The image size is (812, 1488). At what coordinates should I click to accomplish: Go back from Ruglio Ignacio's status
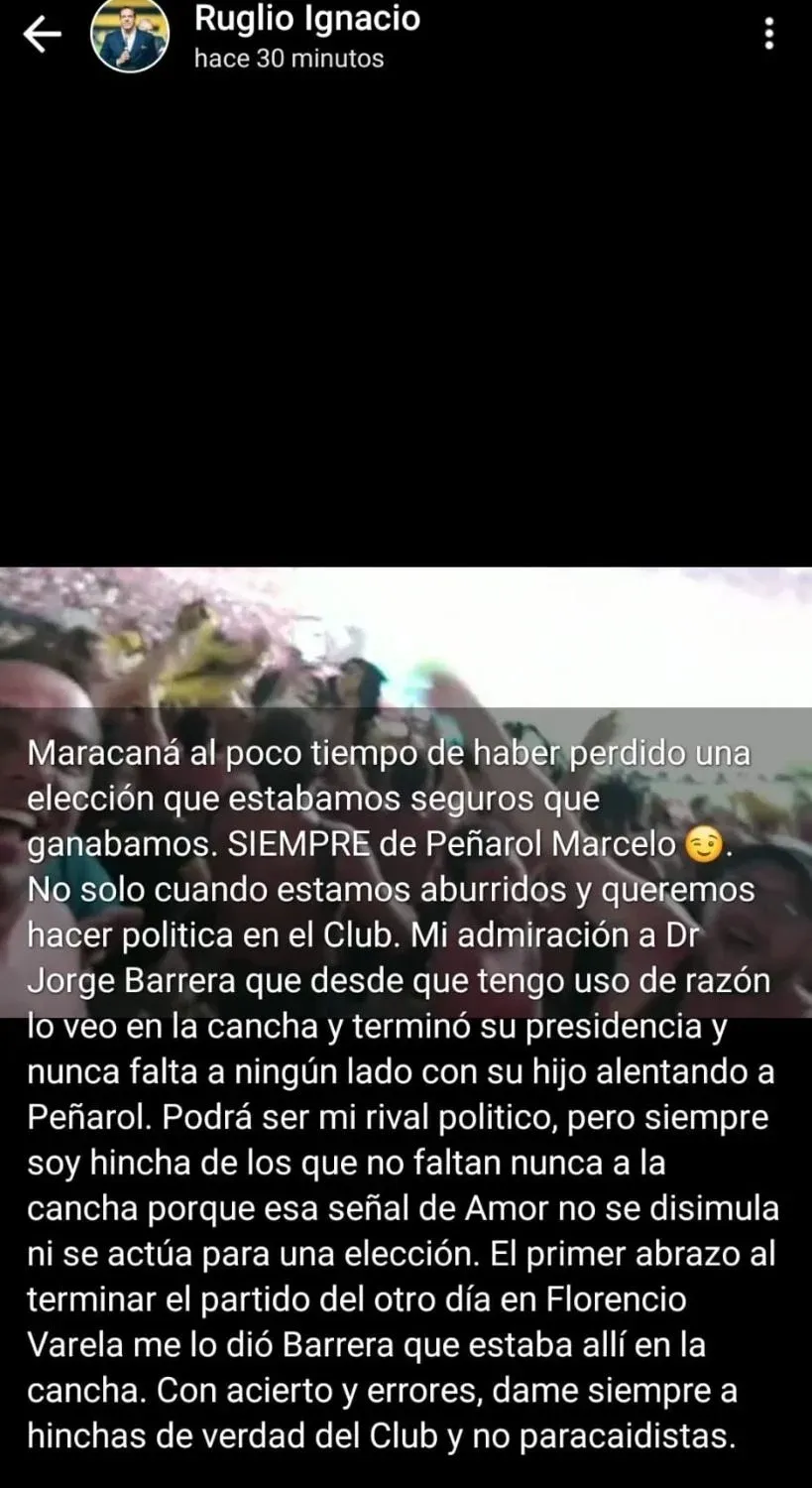42,36
